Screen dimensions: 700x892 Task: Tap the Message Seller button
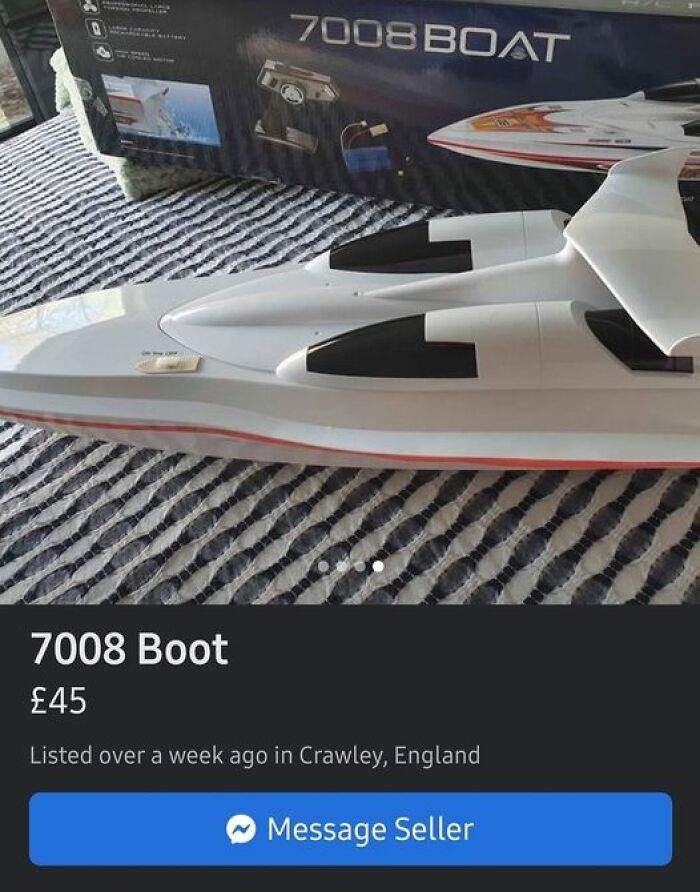point(350,829)
